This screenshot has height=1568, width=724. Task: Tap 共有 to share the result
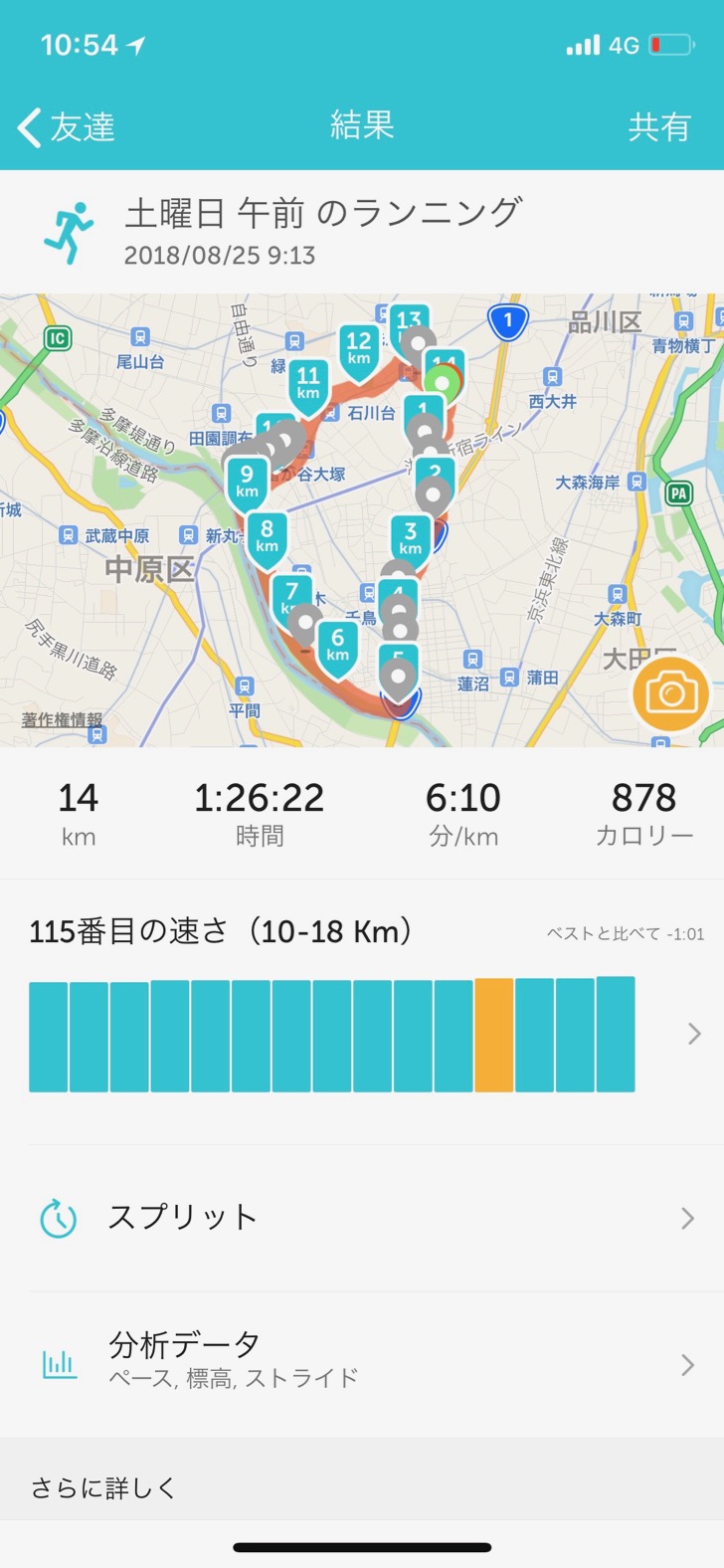[x=659, y=127]
